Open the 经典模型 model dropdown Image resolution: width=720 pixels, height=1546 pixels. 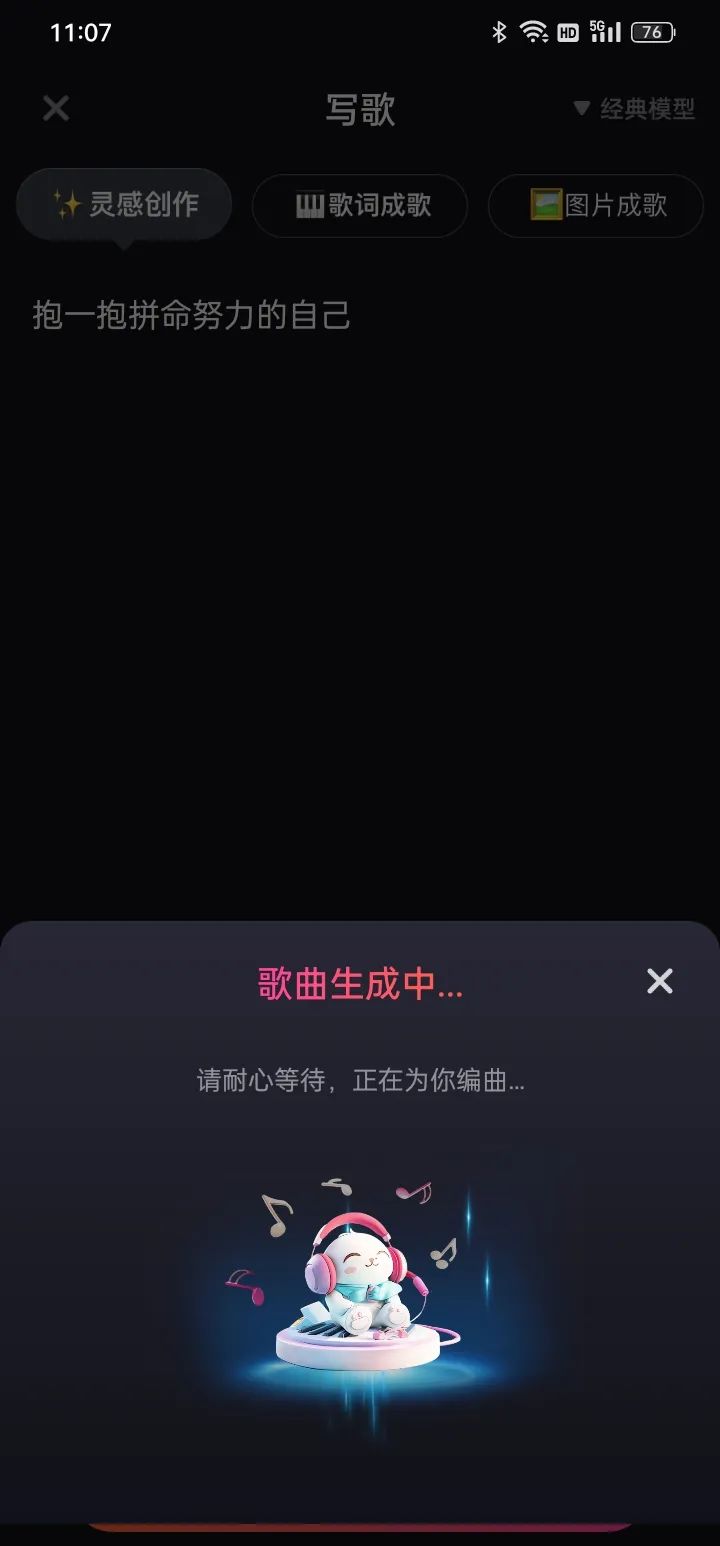coord(634,109)
